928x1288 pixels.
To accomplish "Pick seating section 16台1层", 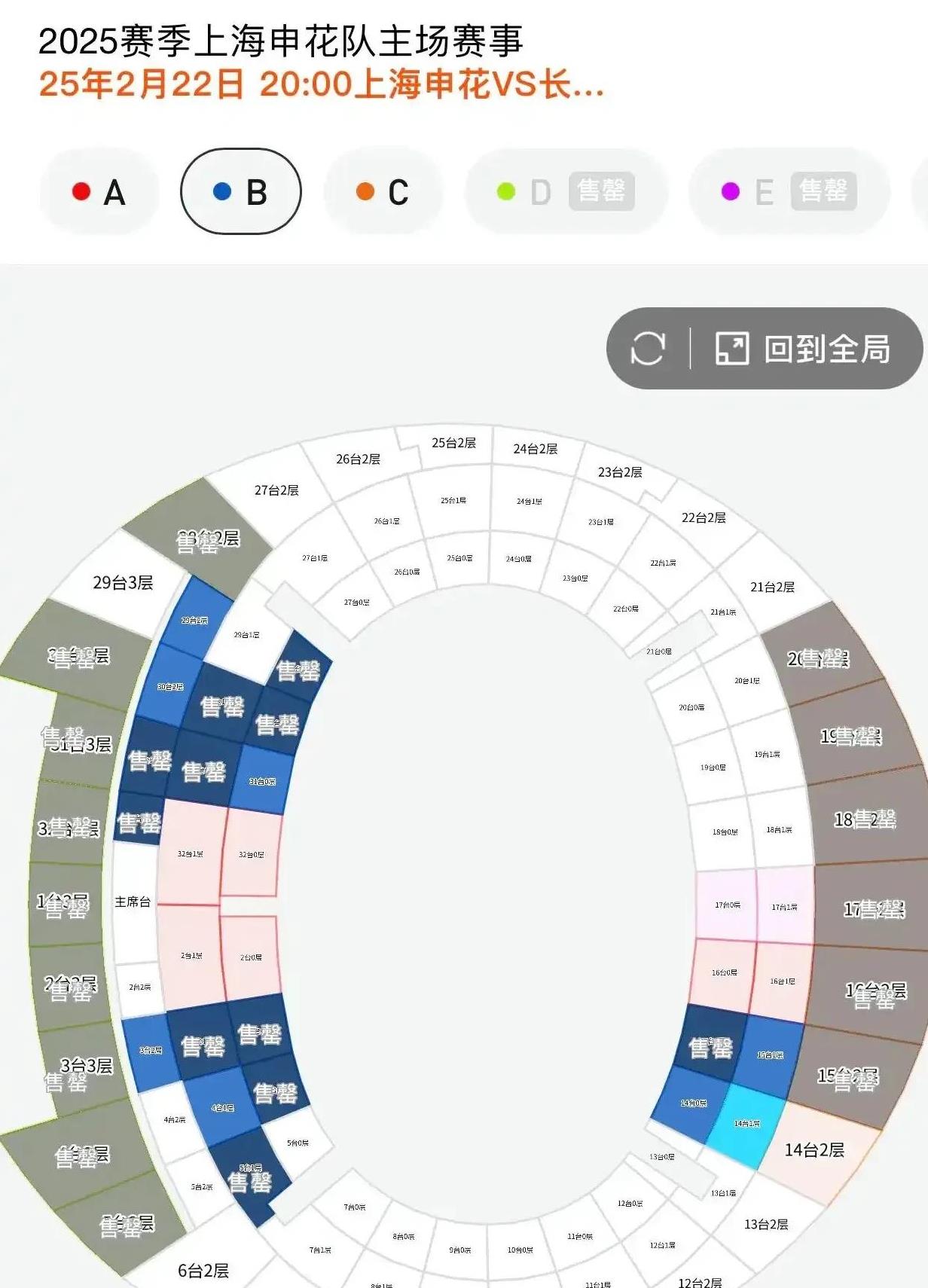I will click(783, 981).
